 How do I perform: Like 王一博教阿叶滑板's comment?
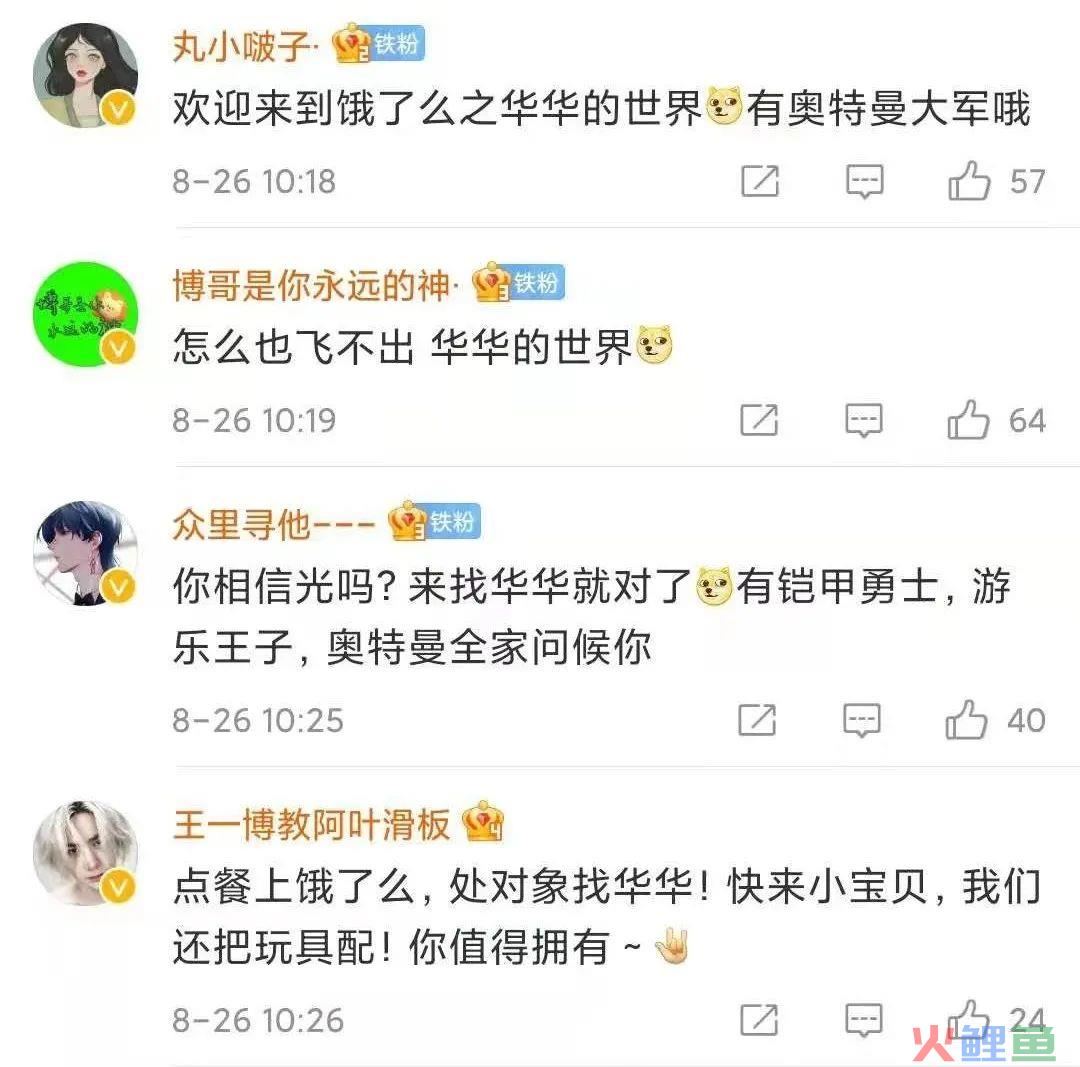tap(967, 1019)
